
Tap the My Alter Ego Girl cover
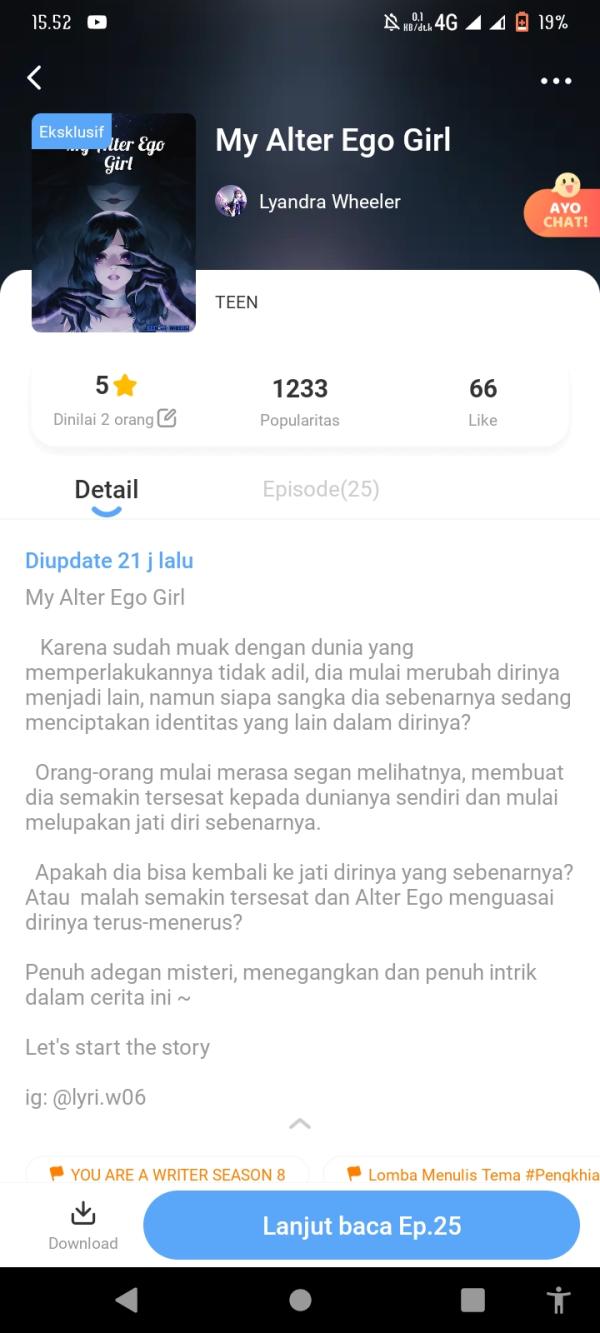point(114,223)
